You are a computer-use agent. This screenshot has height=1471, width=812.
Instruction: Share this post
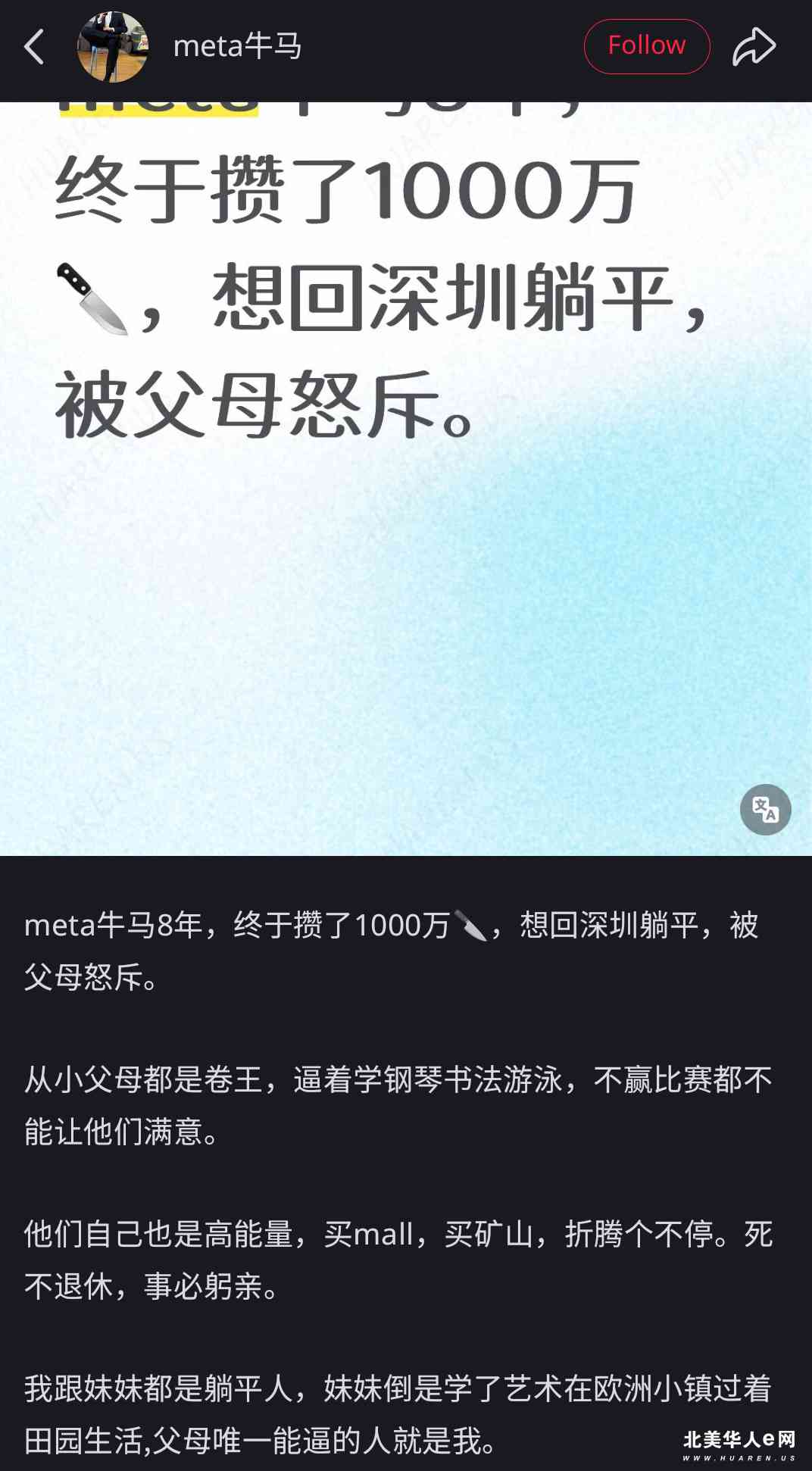click(754, 47)
